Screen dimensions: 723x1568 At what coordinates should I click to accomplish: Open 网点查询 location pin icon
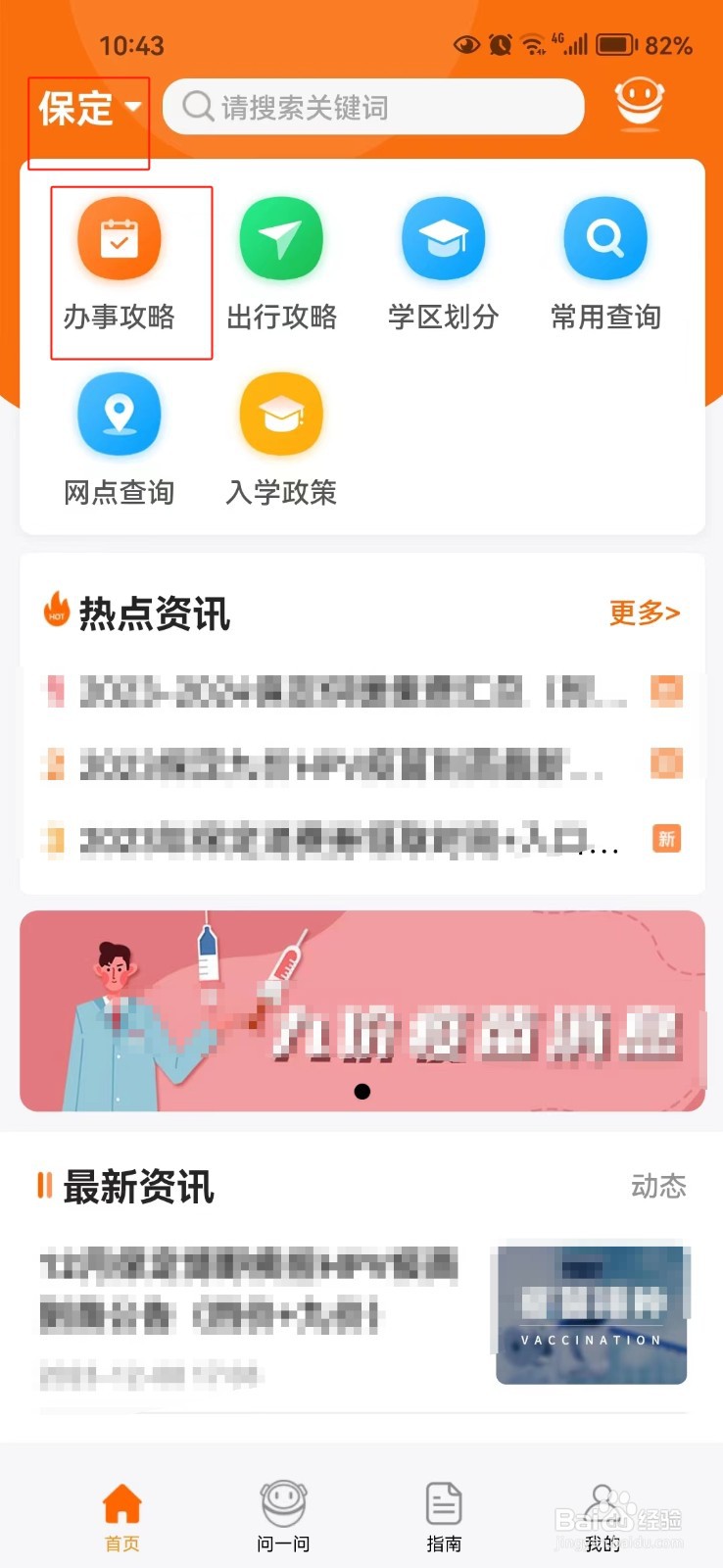(119, 415)
